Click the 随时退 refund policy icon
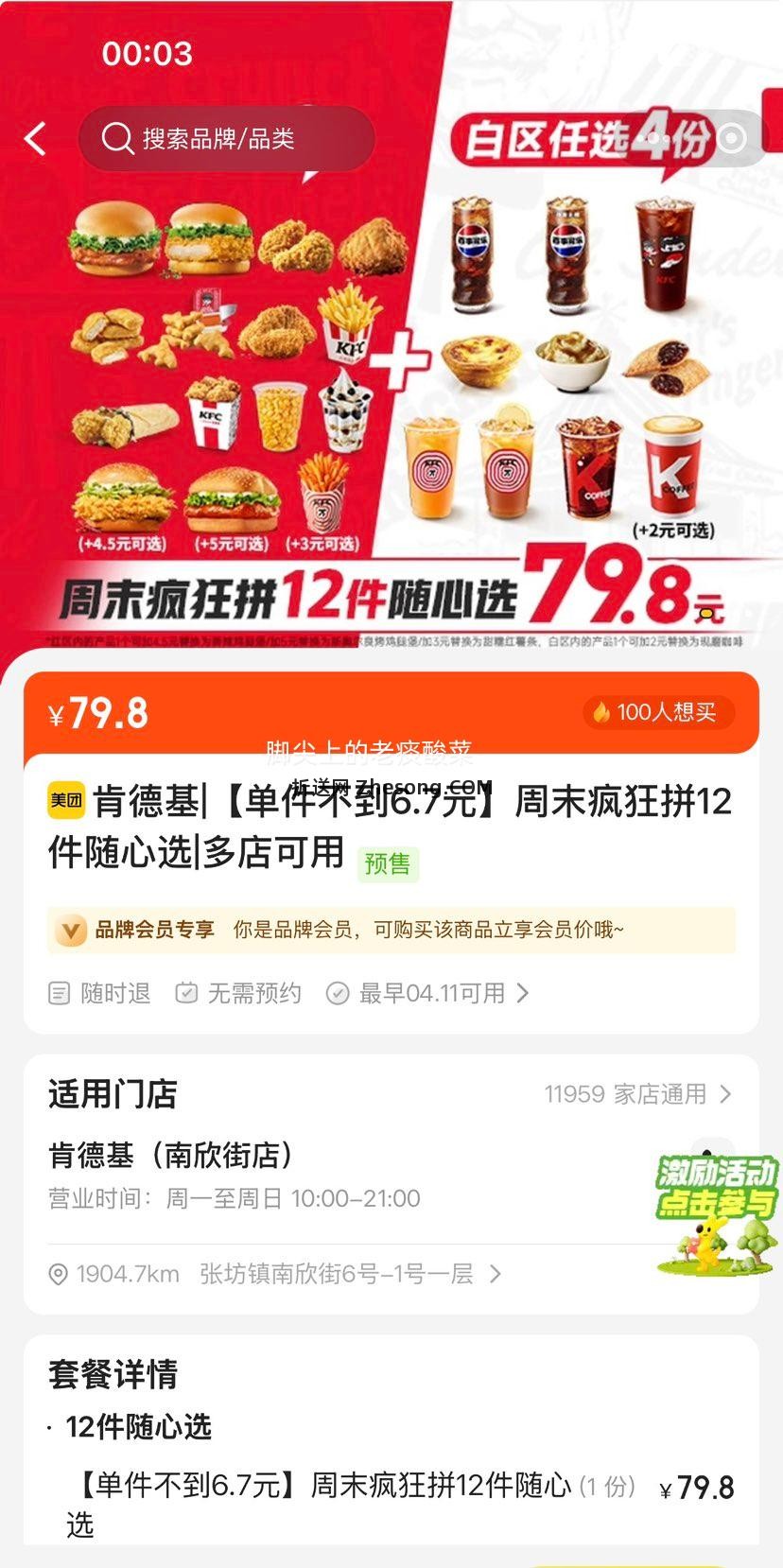 click(x=59, y=993)
